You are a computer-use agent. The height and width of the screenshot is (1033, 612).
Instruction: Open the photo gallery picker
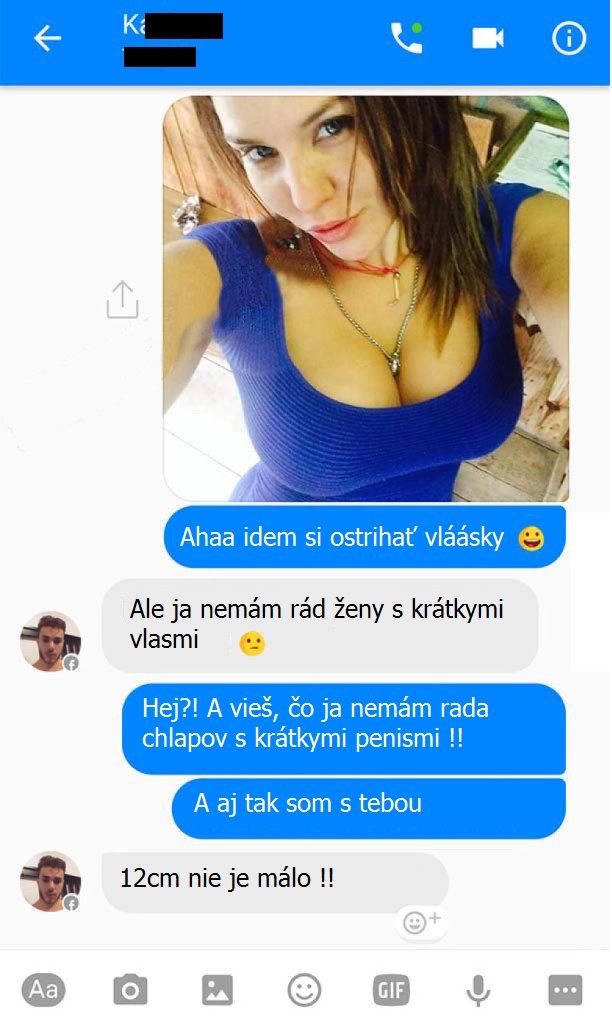[217, 990]
